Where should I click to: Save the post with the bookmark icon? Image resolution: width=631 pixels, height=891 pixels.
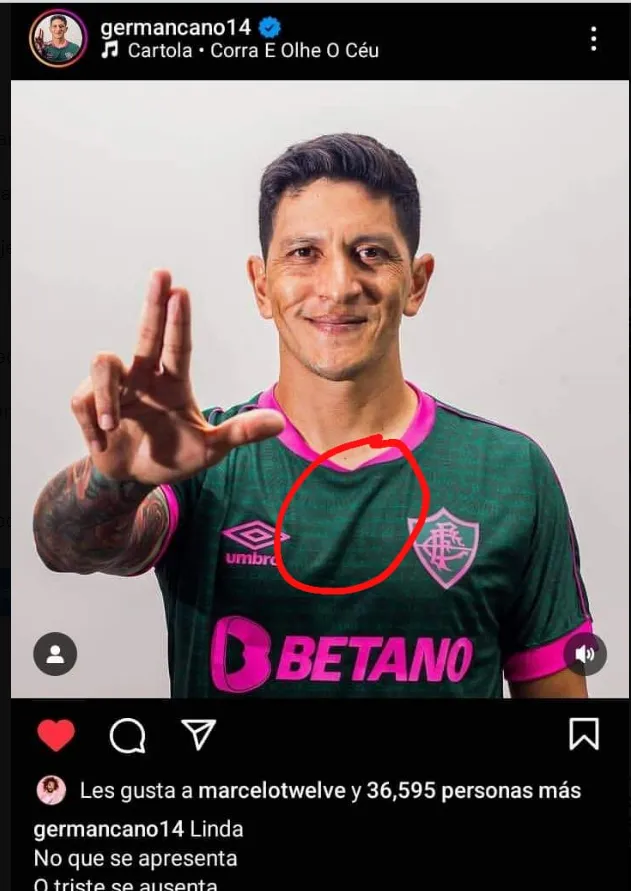[584, 735]
